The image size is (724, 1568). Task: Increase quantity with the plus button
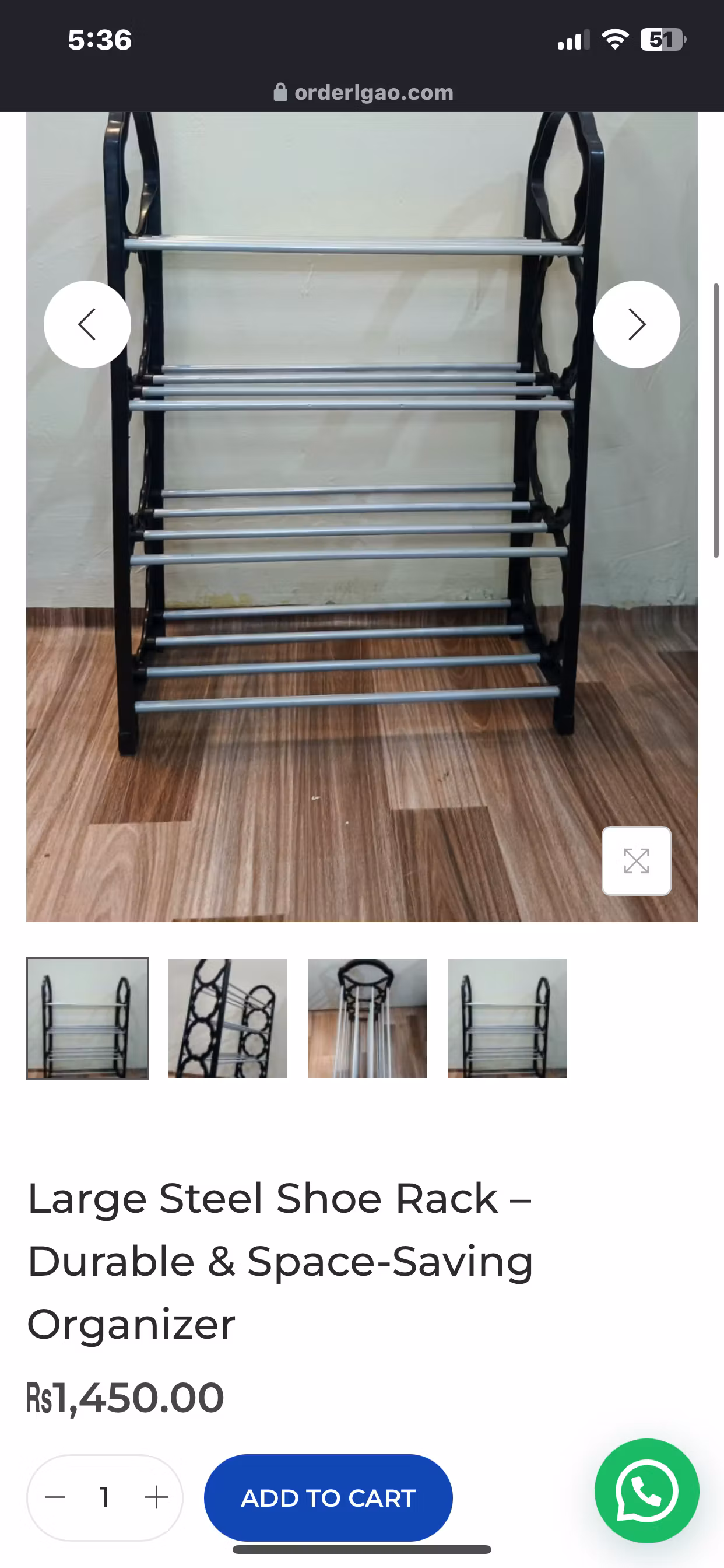(156, 1497)
